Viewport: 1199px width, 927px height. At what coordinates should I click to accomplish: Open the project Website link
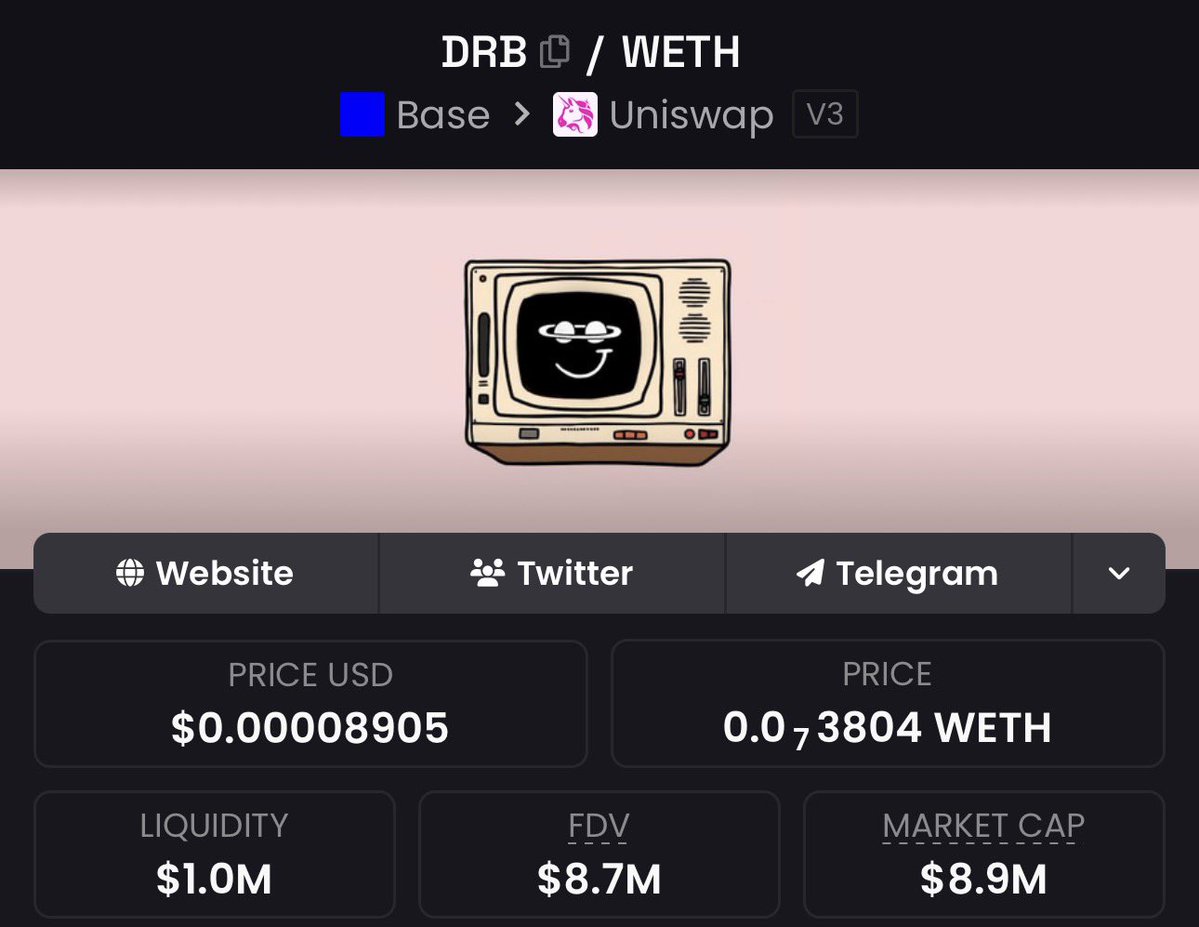click(206, 573)
